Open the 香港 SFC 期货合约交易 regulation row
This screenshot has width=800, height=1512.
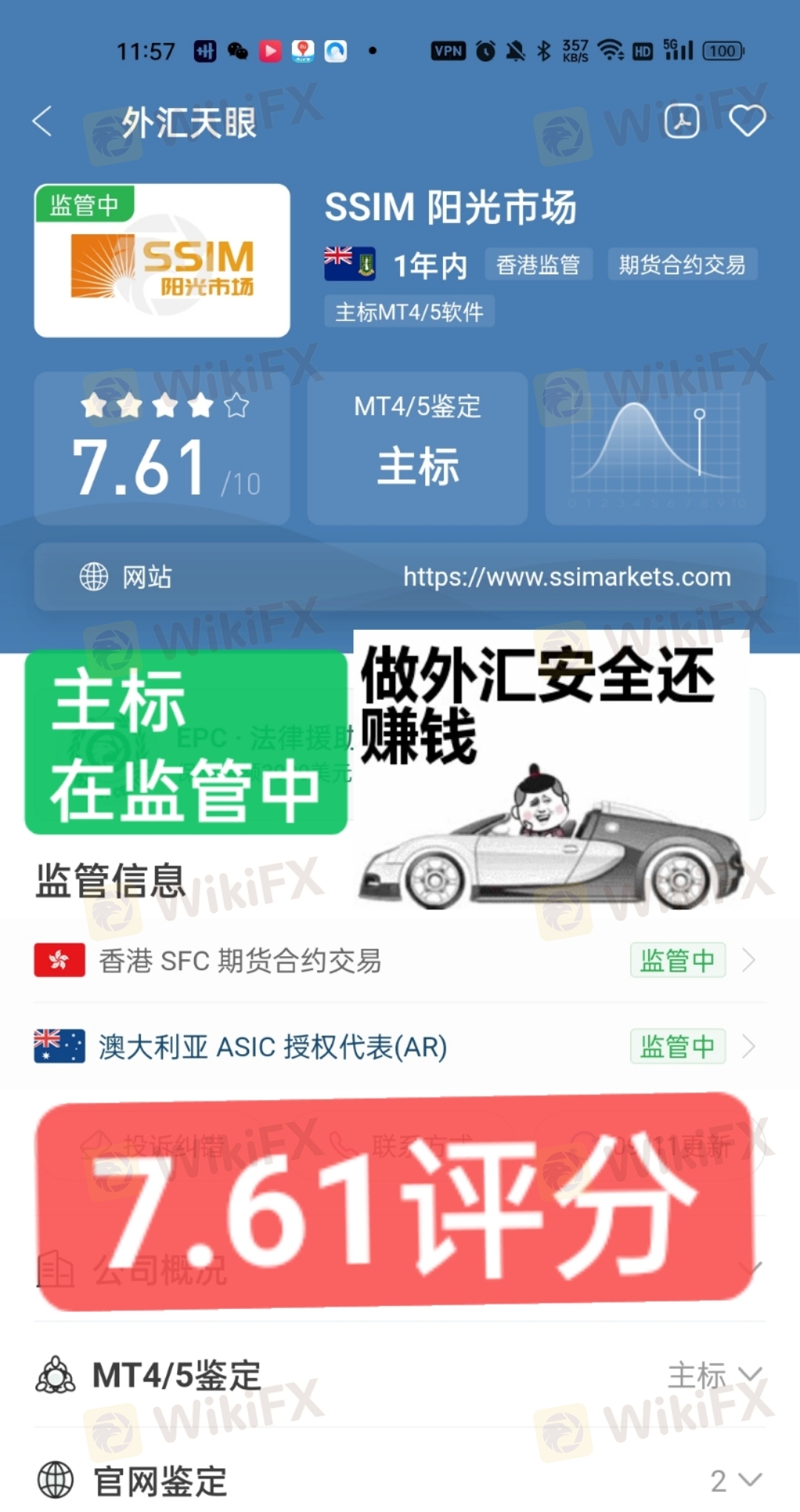(400, 961)
